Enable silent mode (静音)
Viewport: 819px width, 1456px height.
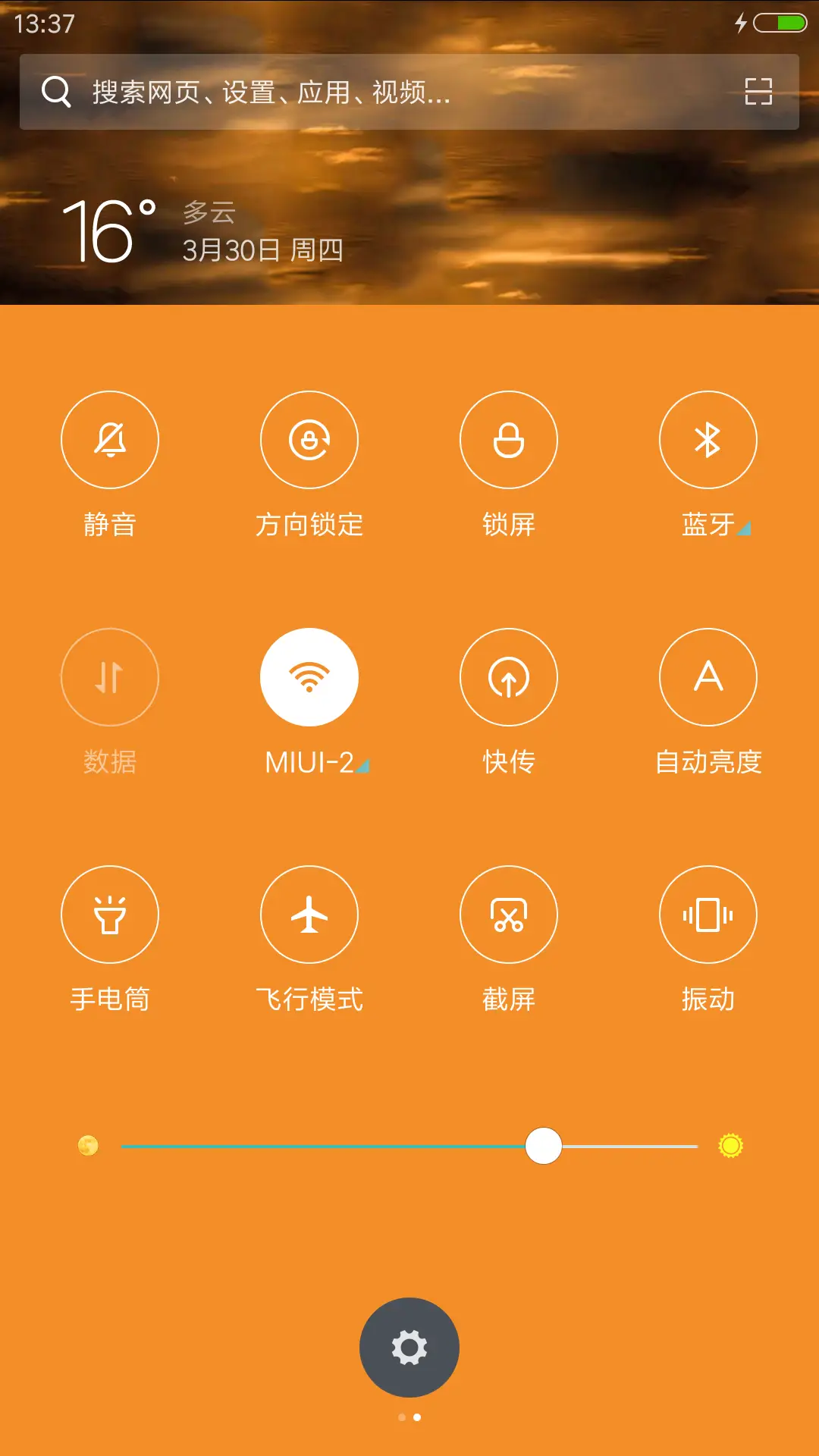point(109,440)
